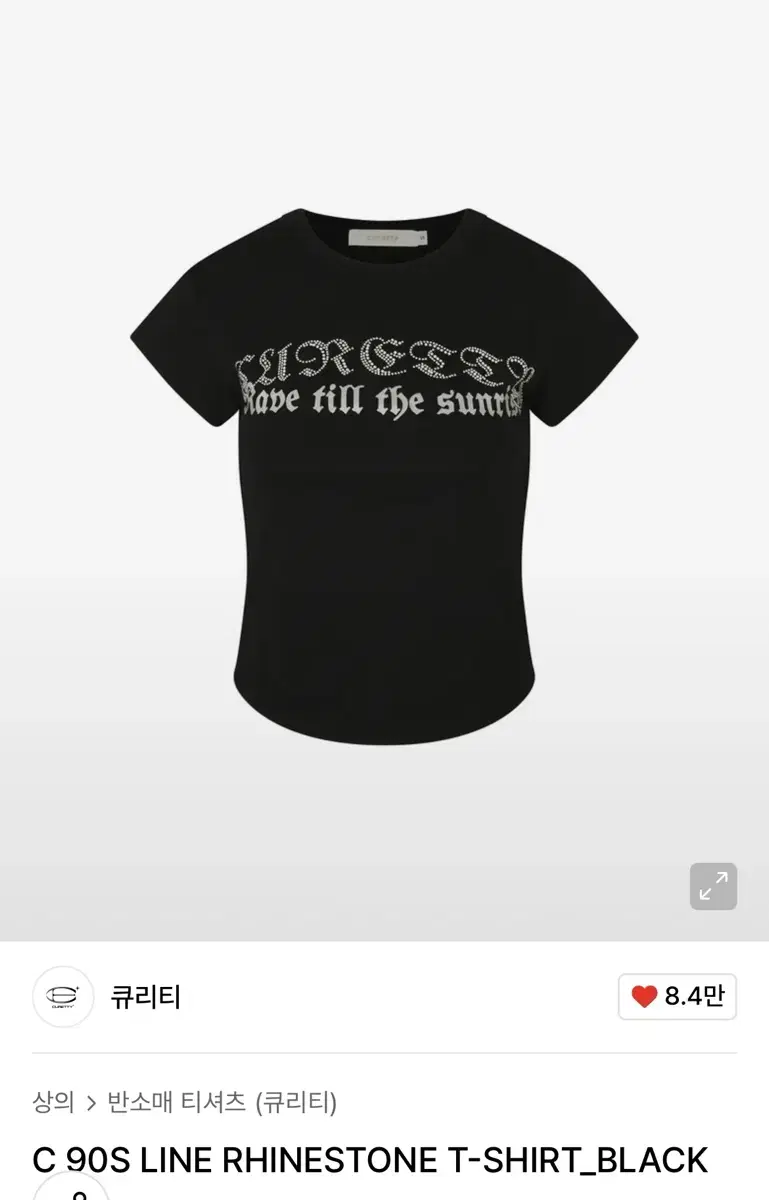Select the CURETTY emblem inside the circle
Screen dimensions: 769x1200
point(60,997)
